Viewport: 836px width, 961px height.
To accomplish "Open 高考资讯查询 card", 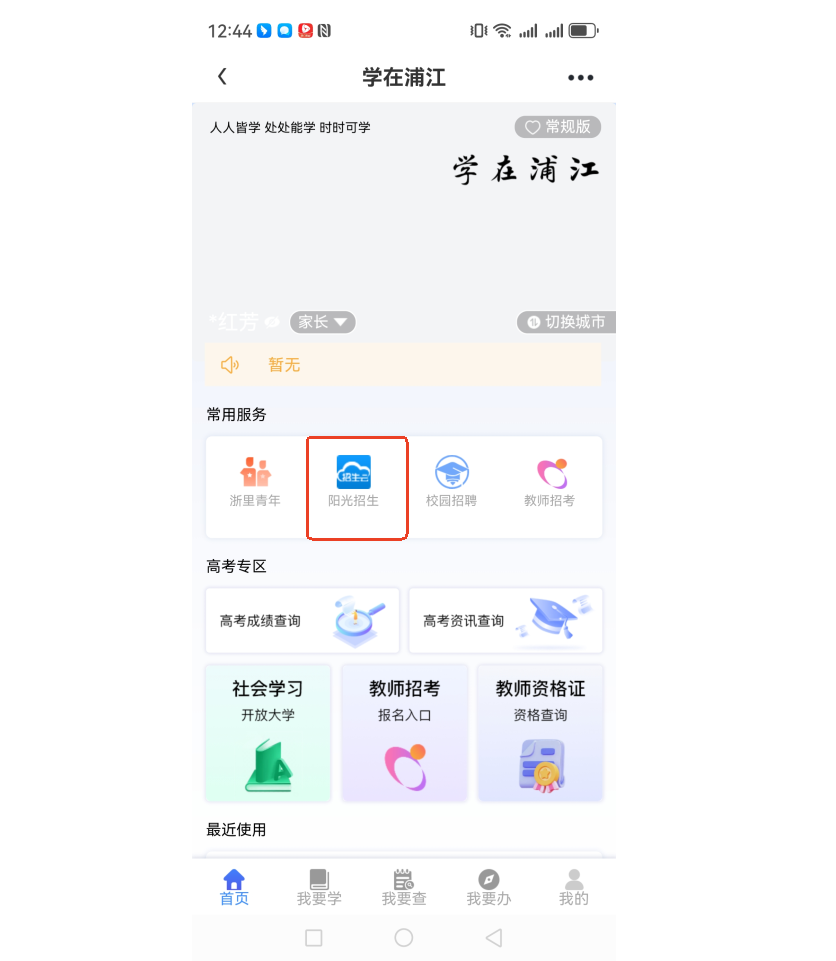I will (x=505, y=621).
